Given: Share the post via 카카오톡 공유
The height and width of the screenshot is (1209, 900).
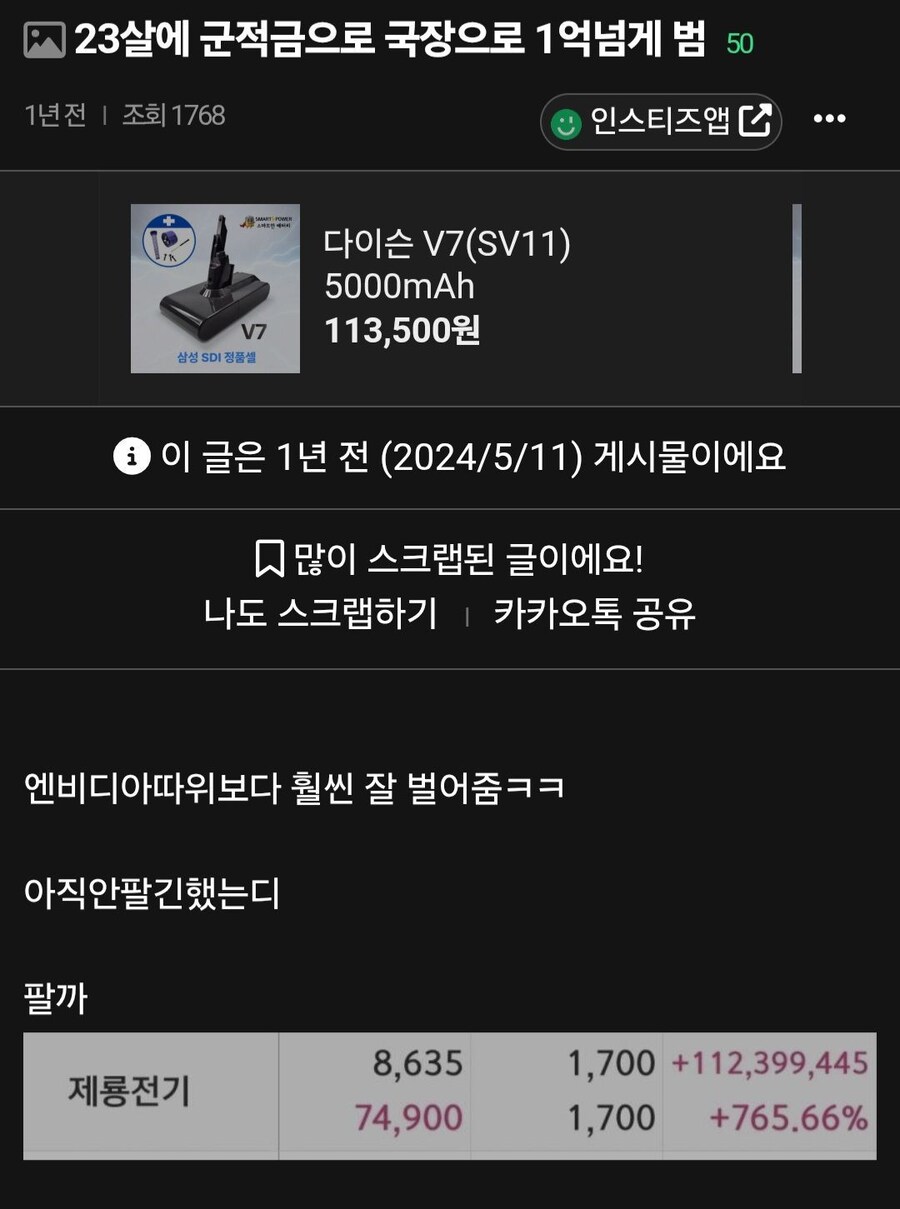Looking at the screenshot, I should point(594,614).
